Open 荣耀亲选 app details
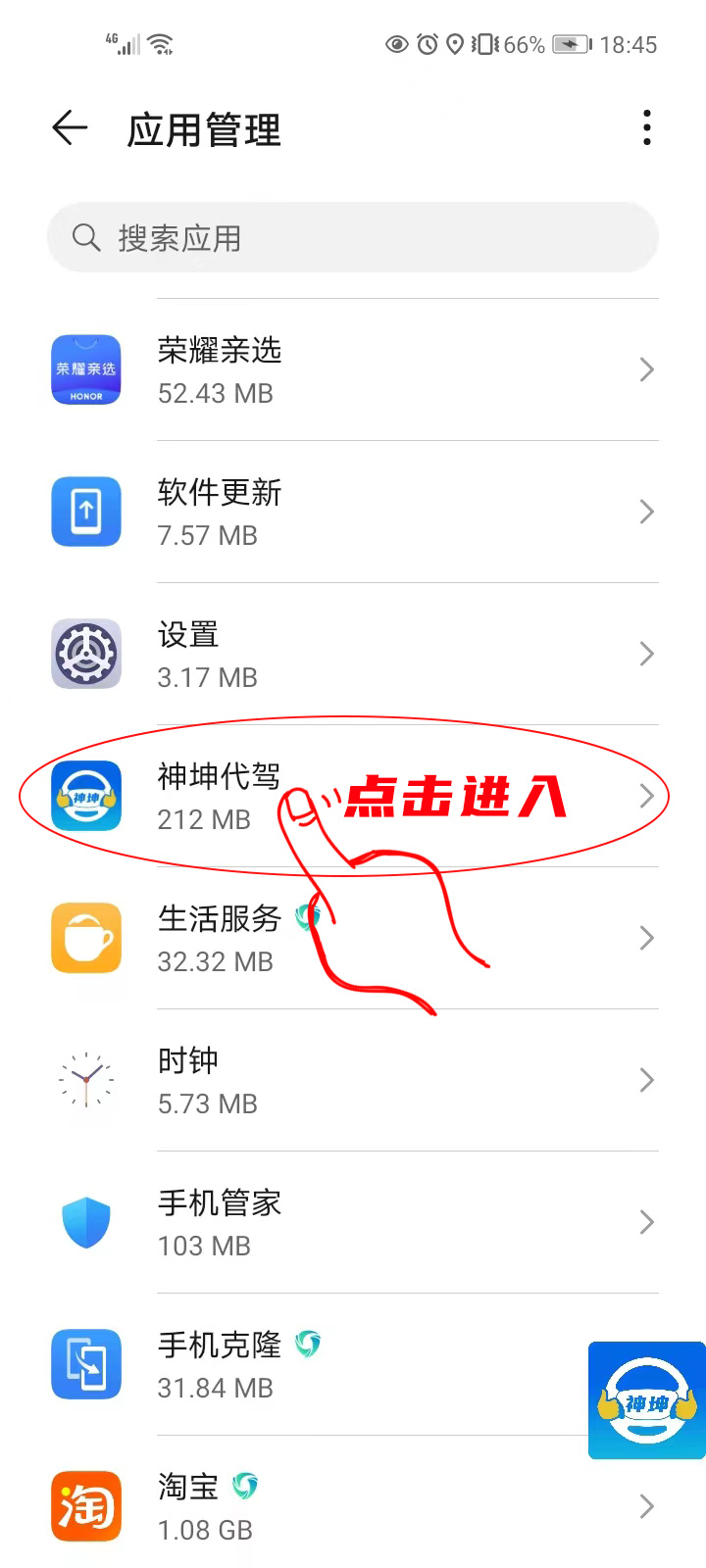706x1568 pixels. tap(353, 370)
